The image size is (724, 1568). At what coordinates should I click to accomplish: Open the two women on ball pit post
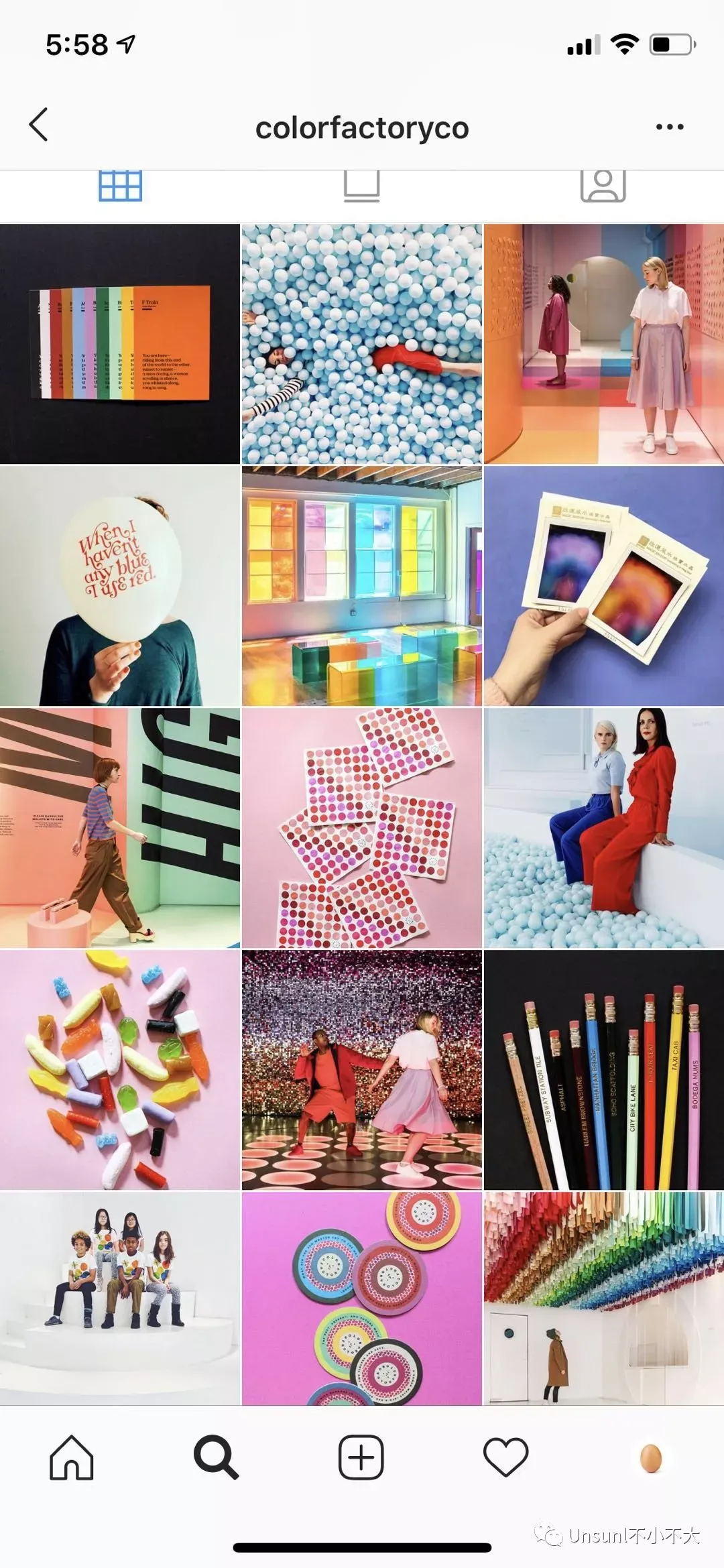603,828
